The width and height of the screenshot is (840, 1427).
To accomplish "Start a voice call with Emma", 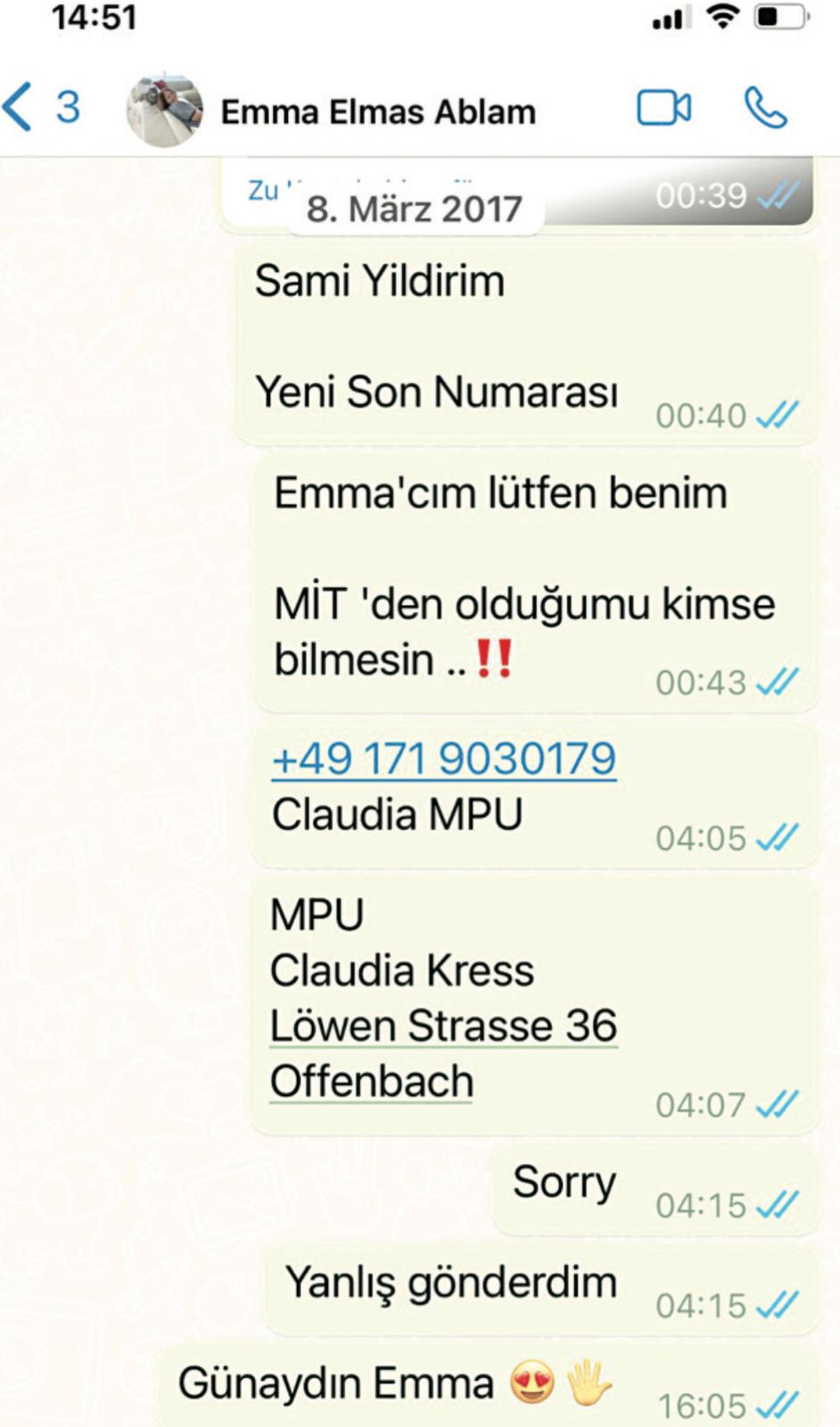I will (765, 109).
